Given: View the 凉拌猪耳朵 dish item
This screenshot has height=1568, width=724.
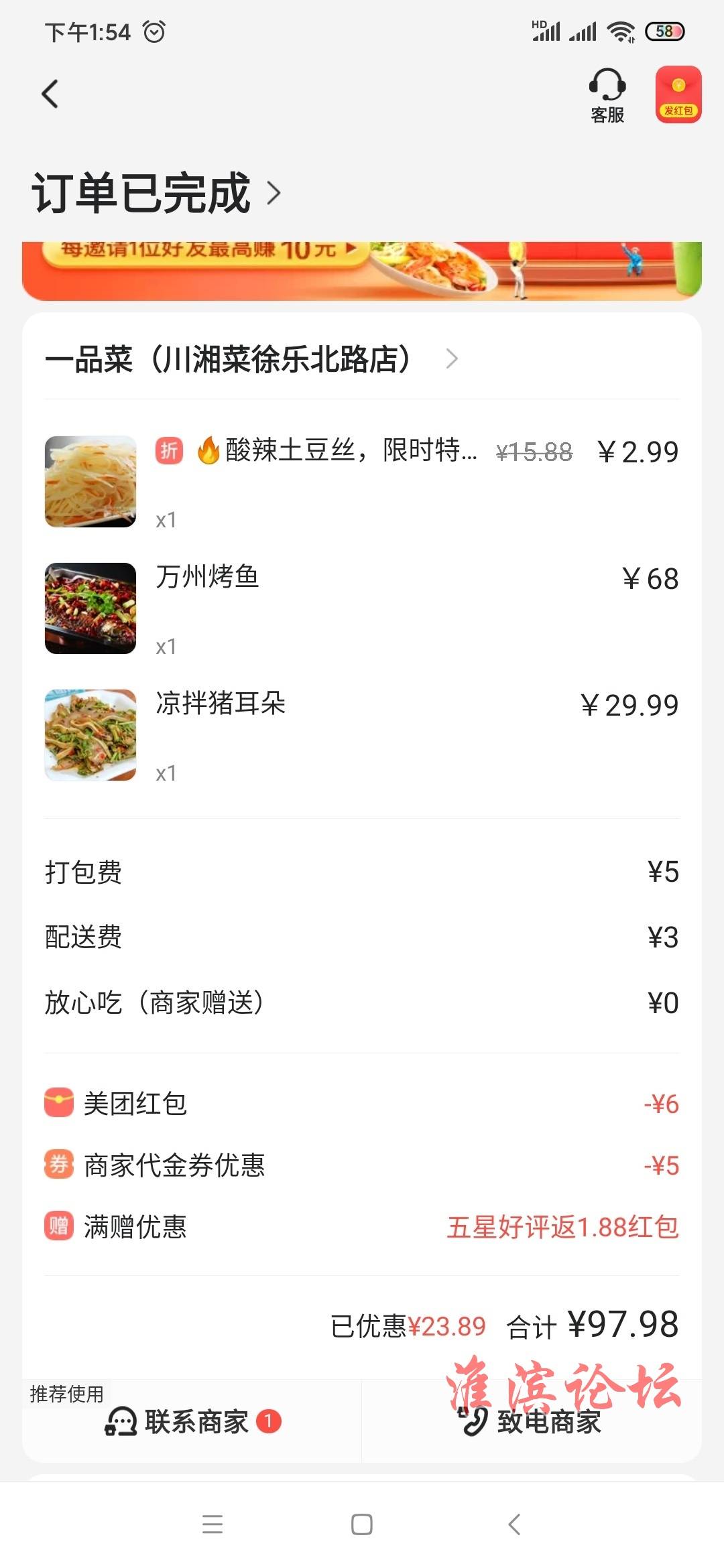Looking at the screenshot, I should 362,735.
